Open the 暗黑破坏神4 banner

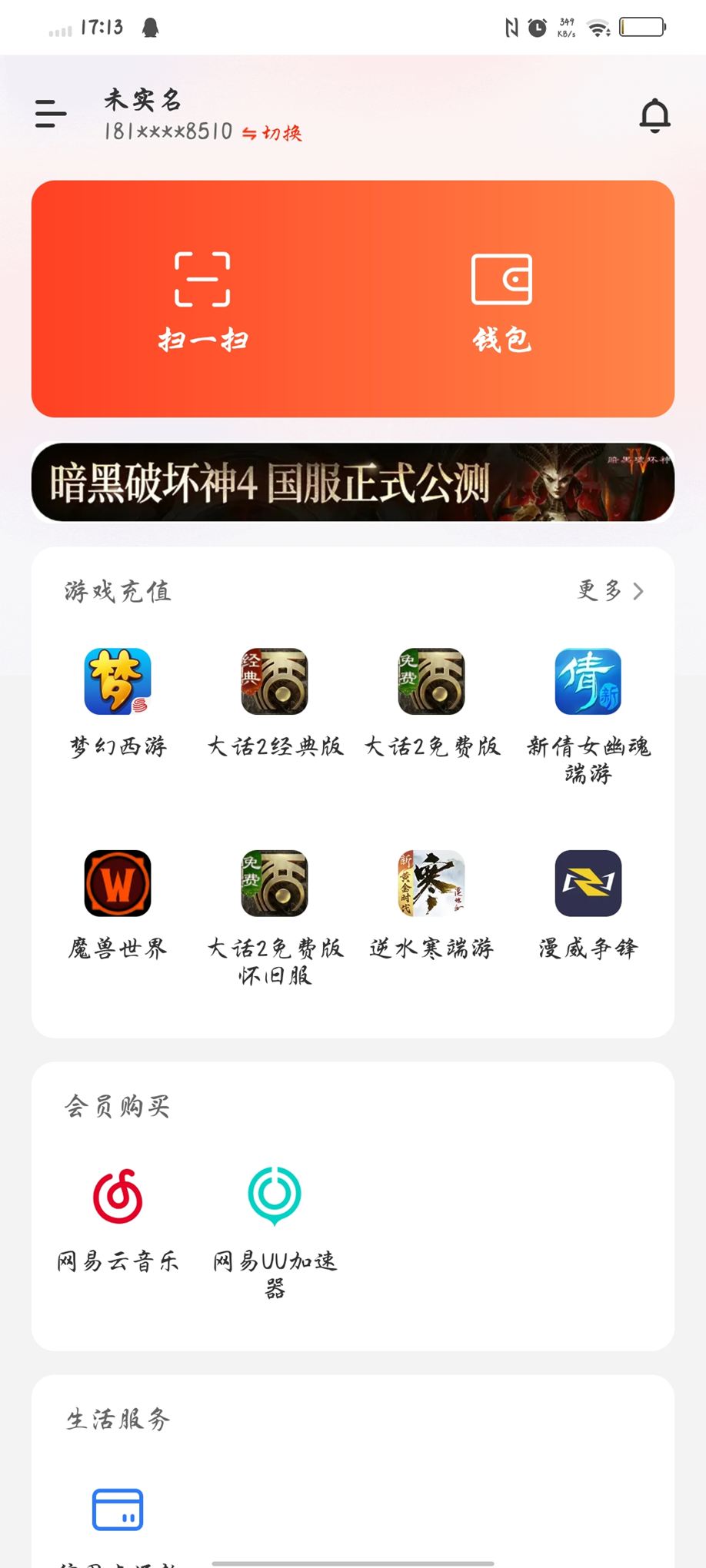353,482
